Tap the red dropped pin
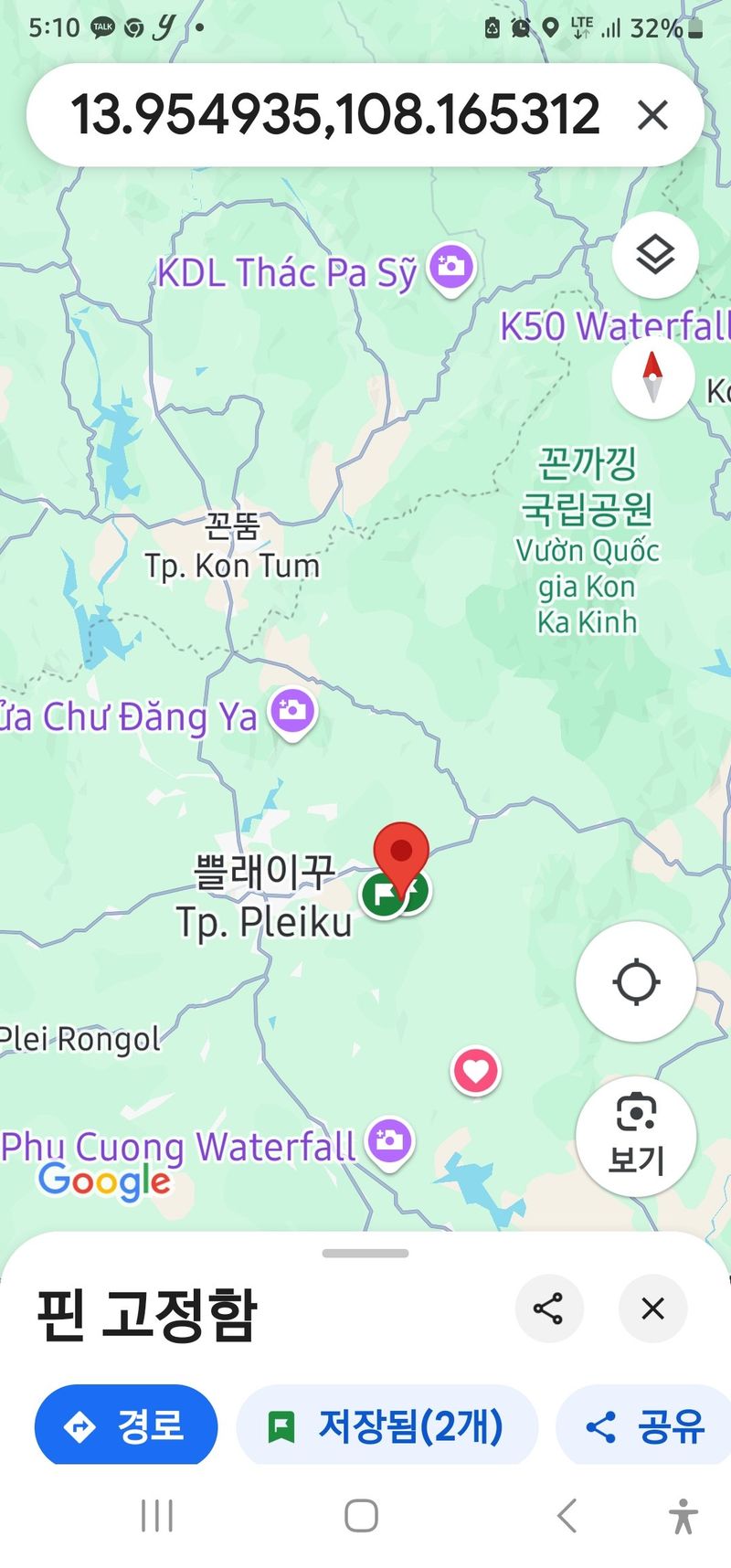This screenshot has width=731, height=1568. tap(401, 853)
